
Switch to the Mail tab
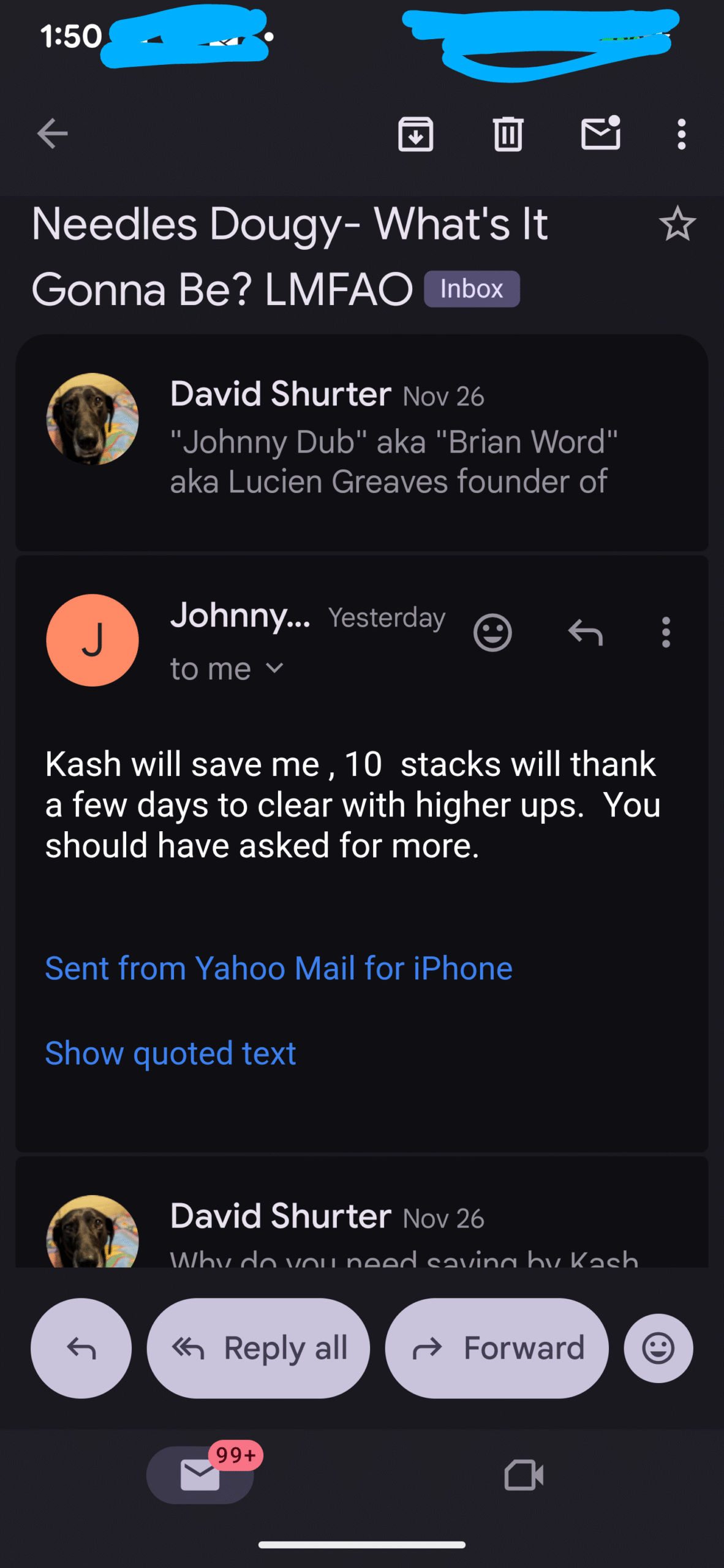200,1475
